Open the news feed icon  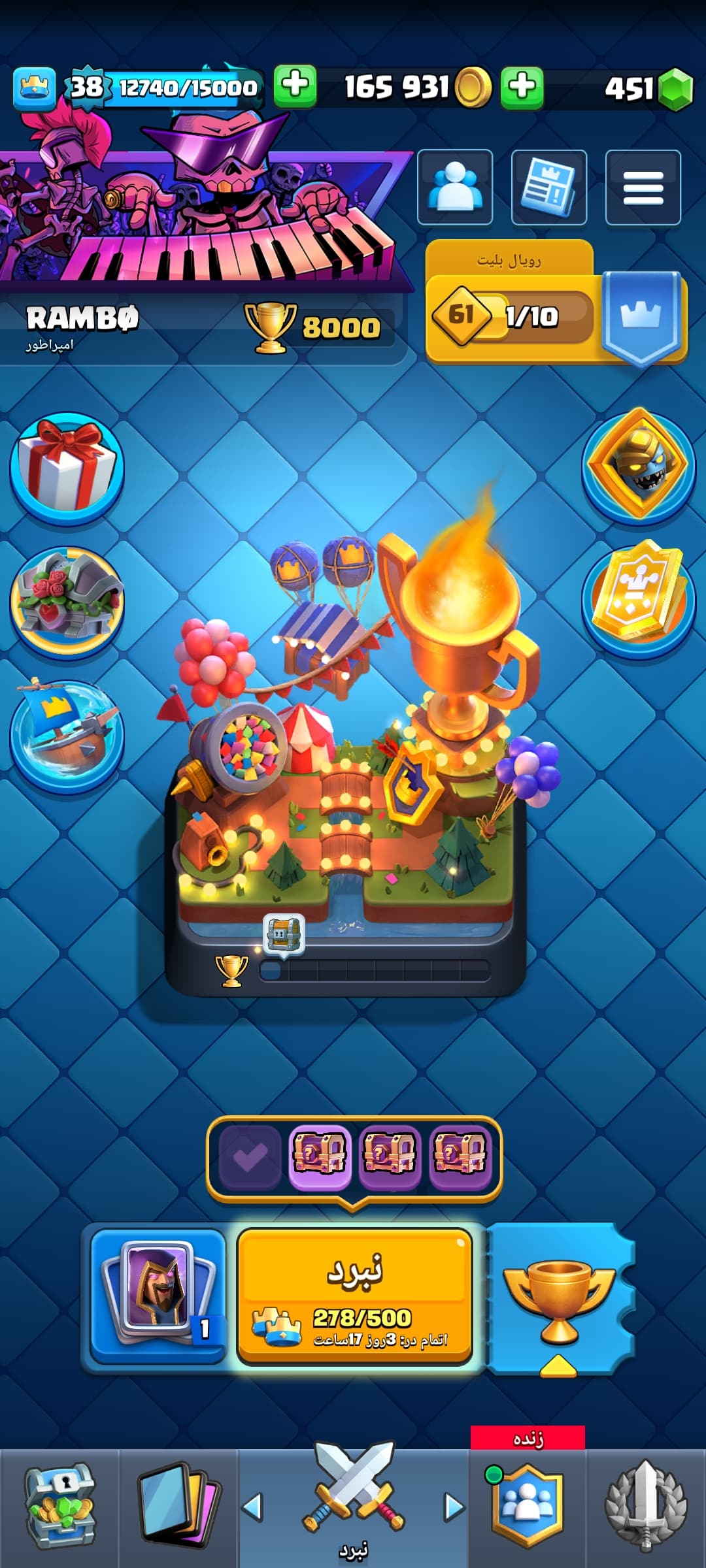(548, 187)
